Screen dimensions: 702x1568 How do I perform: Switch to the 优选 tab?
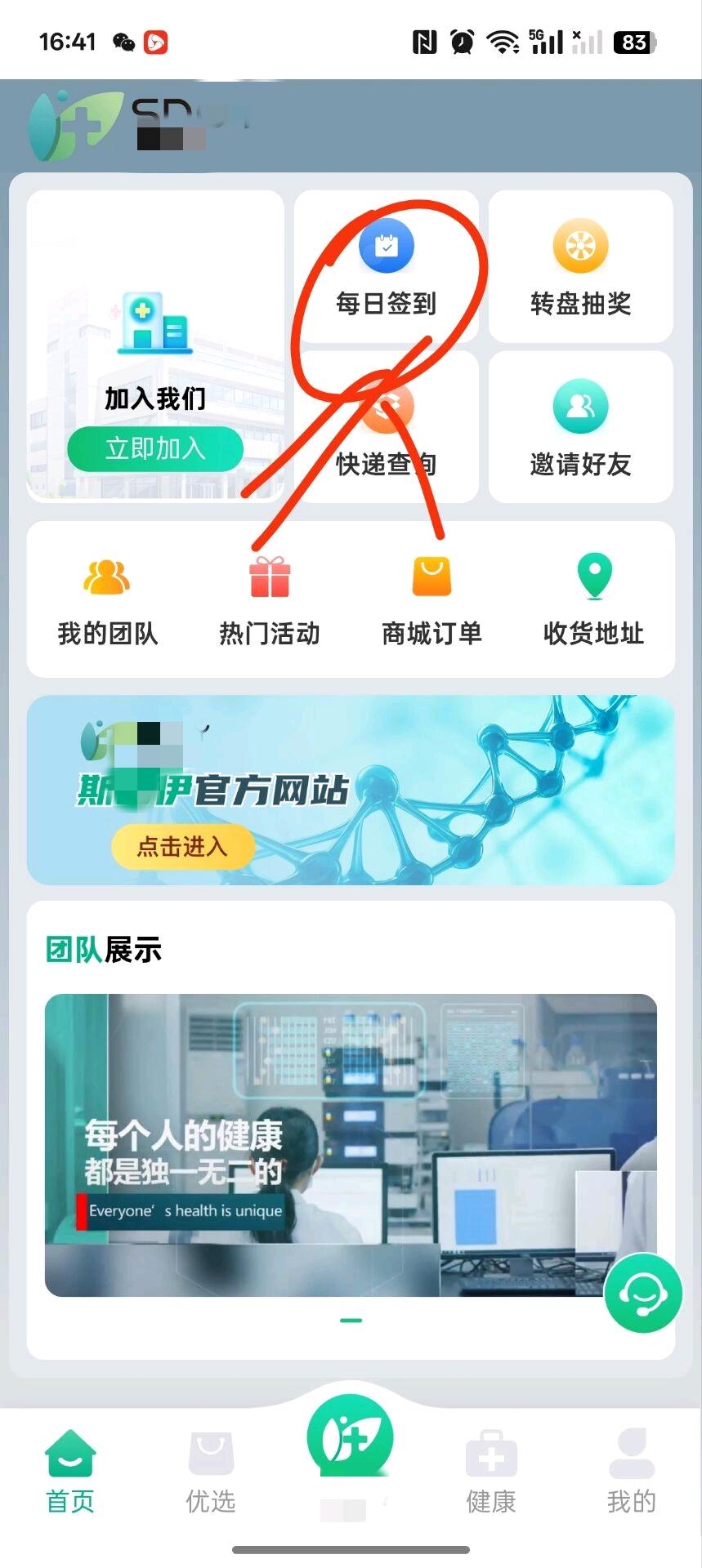click(210, 1470)
